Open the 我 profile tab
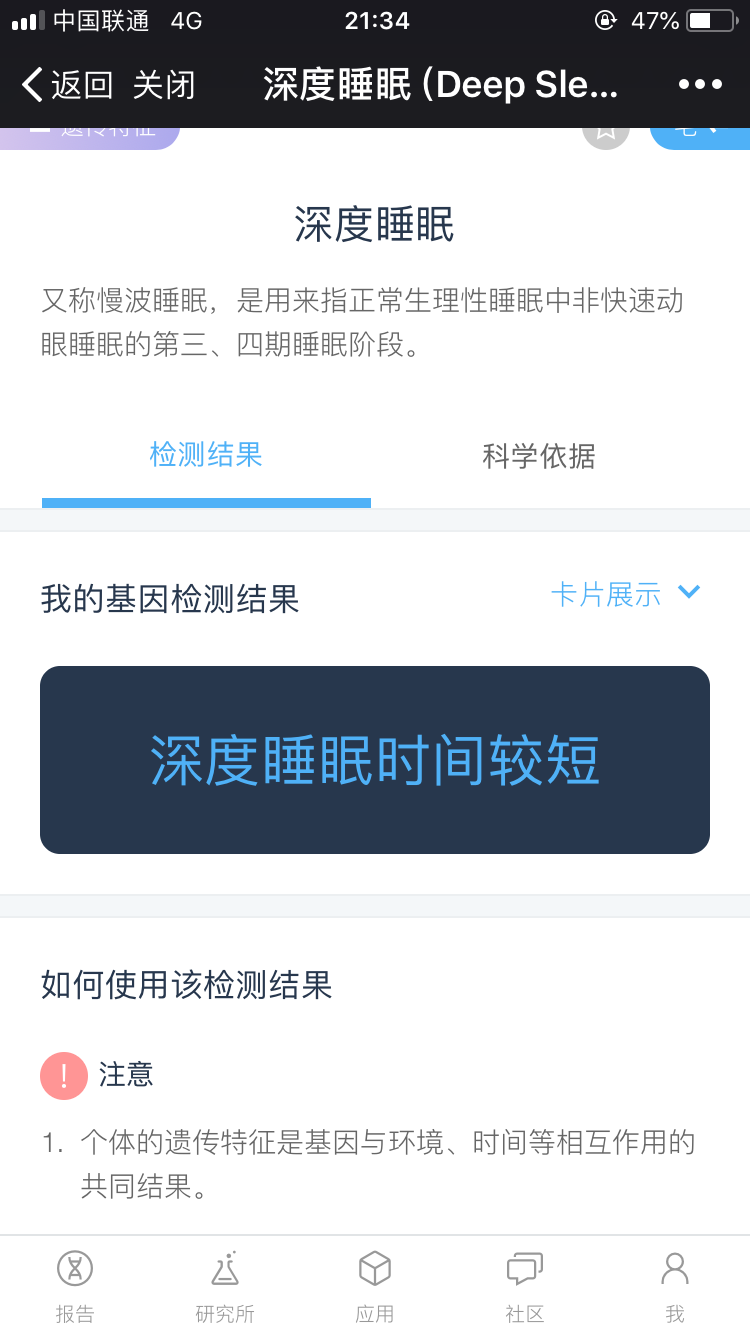The width and height of the screenshot is (750, 1334). coord(675,1285)
